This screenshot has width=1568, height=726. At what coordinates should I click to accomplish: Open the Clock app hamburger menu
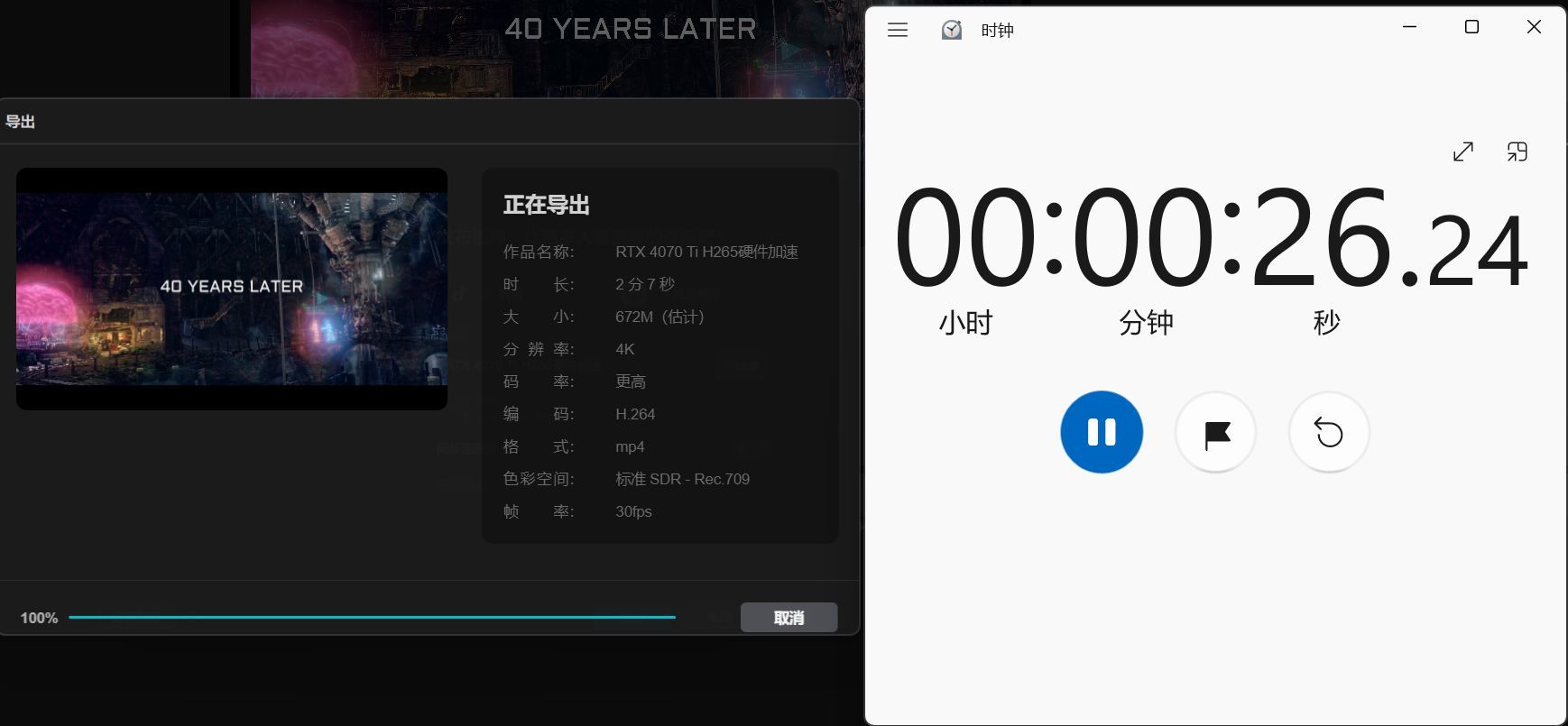click(x=898, y=30)
